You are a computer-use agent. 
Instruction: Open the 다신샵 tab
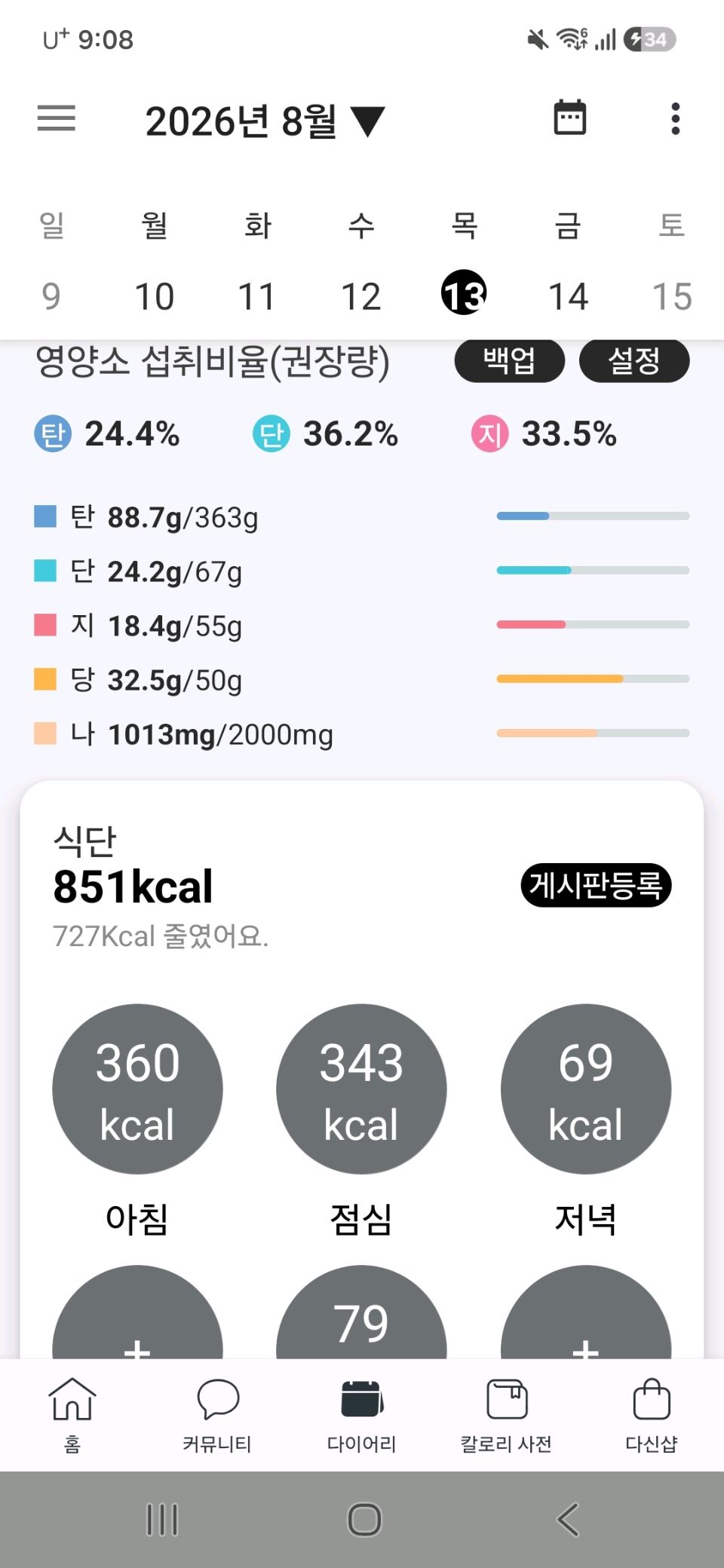(x=652, y=1415)
